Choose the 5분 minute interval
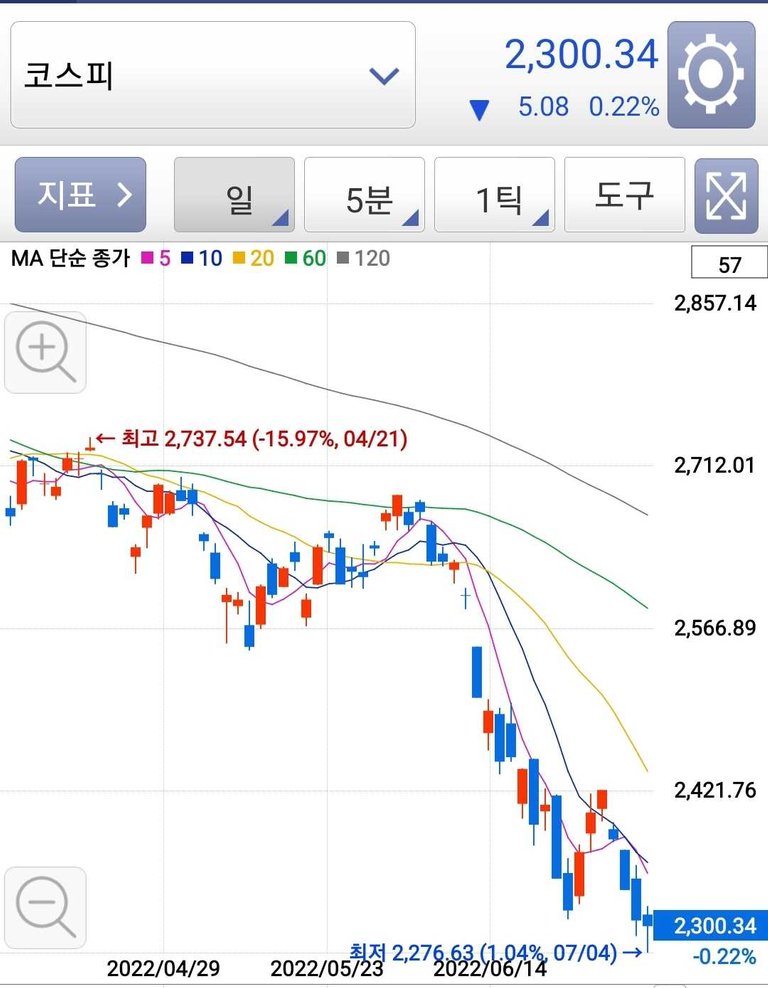 pos(364,195)
